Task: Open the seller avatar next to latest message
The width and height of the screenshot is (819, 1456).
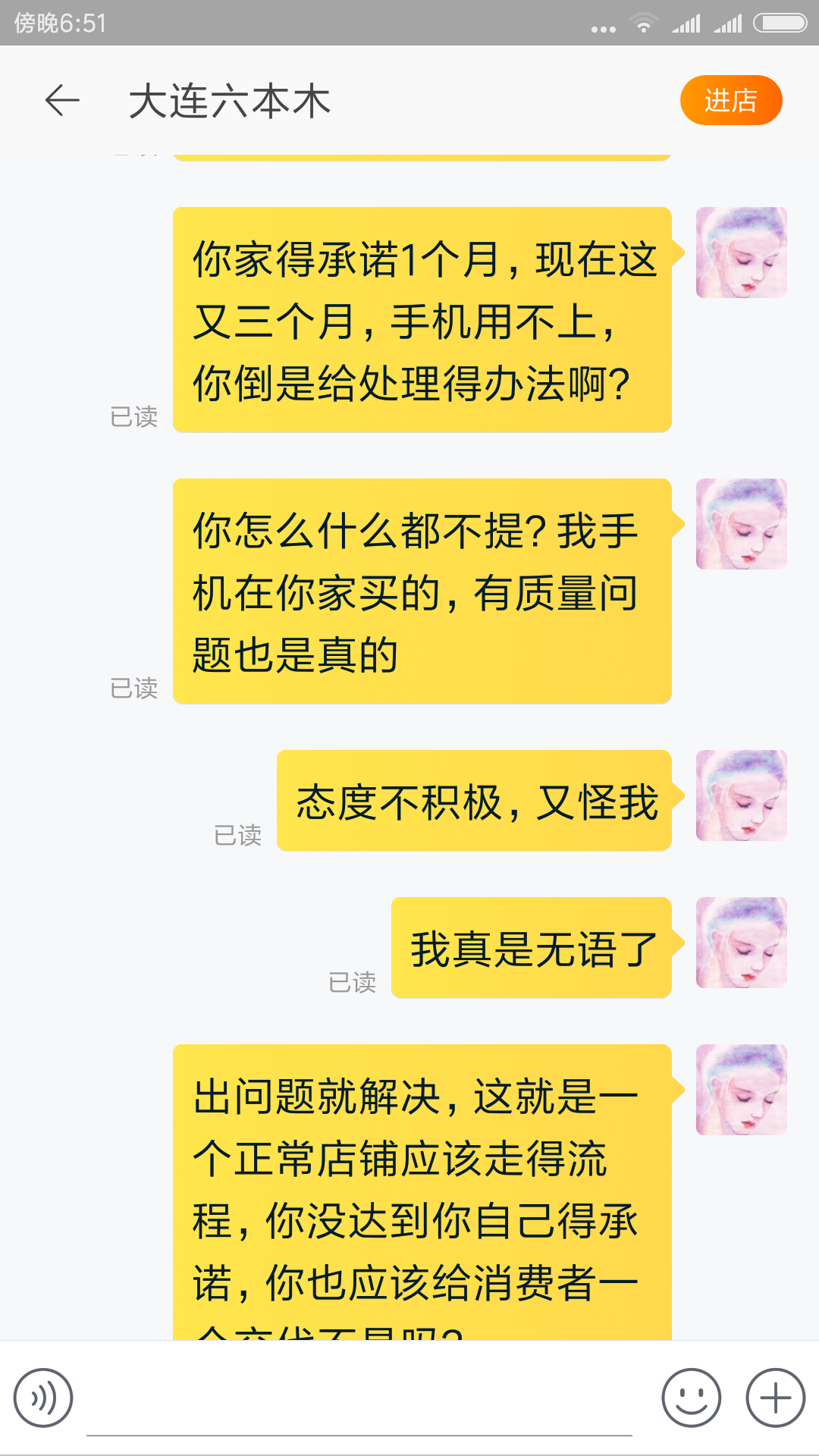Action: click(741, 1089)
